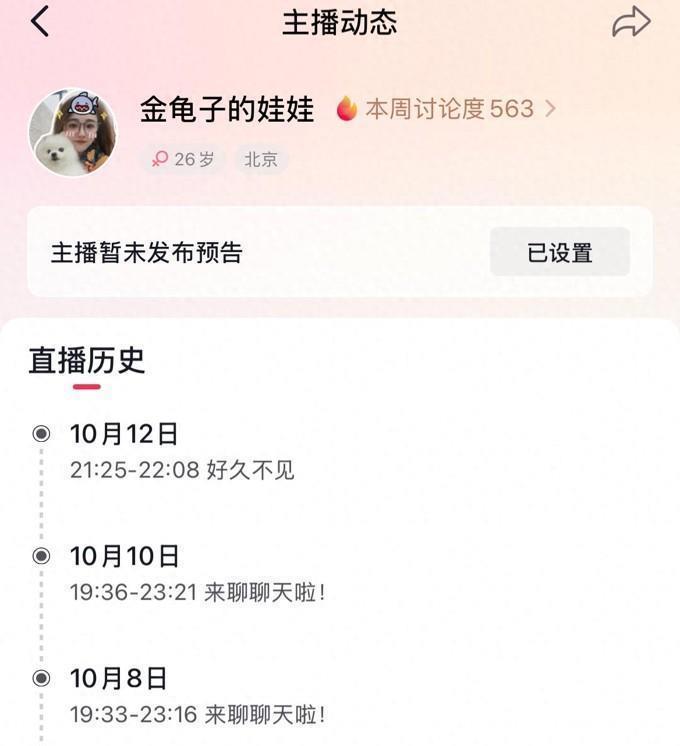The image size is (680, 746).
Task: Go back using the top arrow
Action: click(x=40, y=22)
